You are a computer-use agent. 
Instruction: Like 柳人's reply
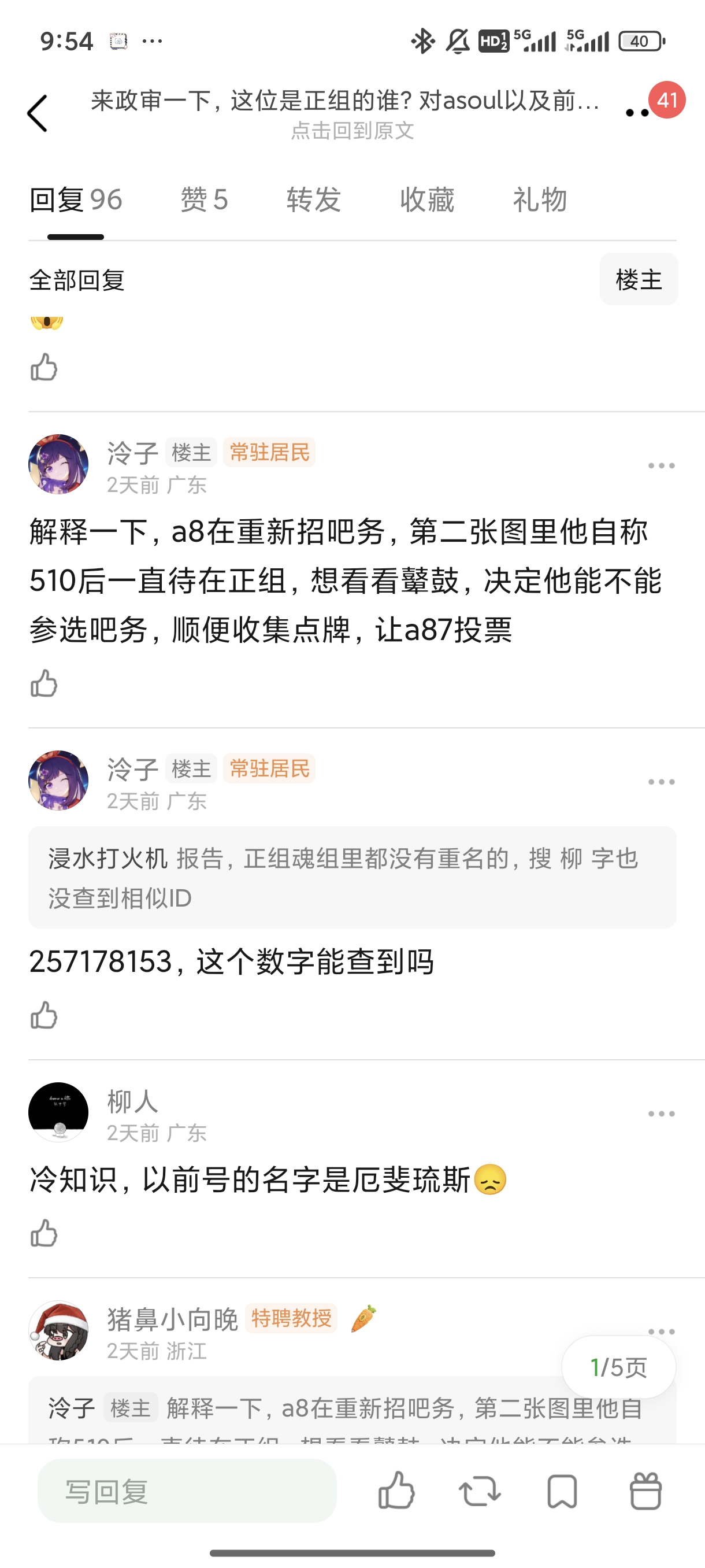[44, 1233]
